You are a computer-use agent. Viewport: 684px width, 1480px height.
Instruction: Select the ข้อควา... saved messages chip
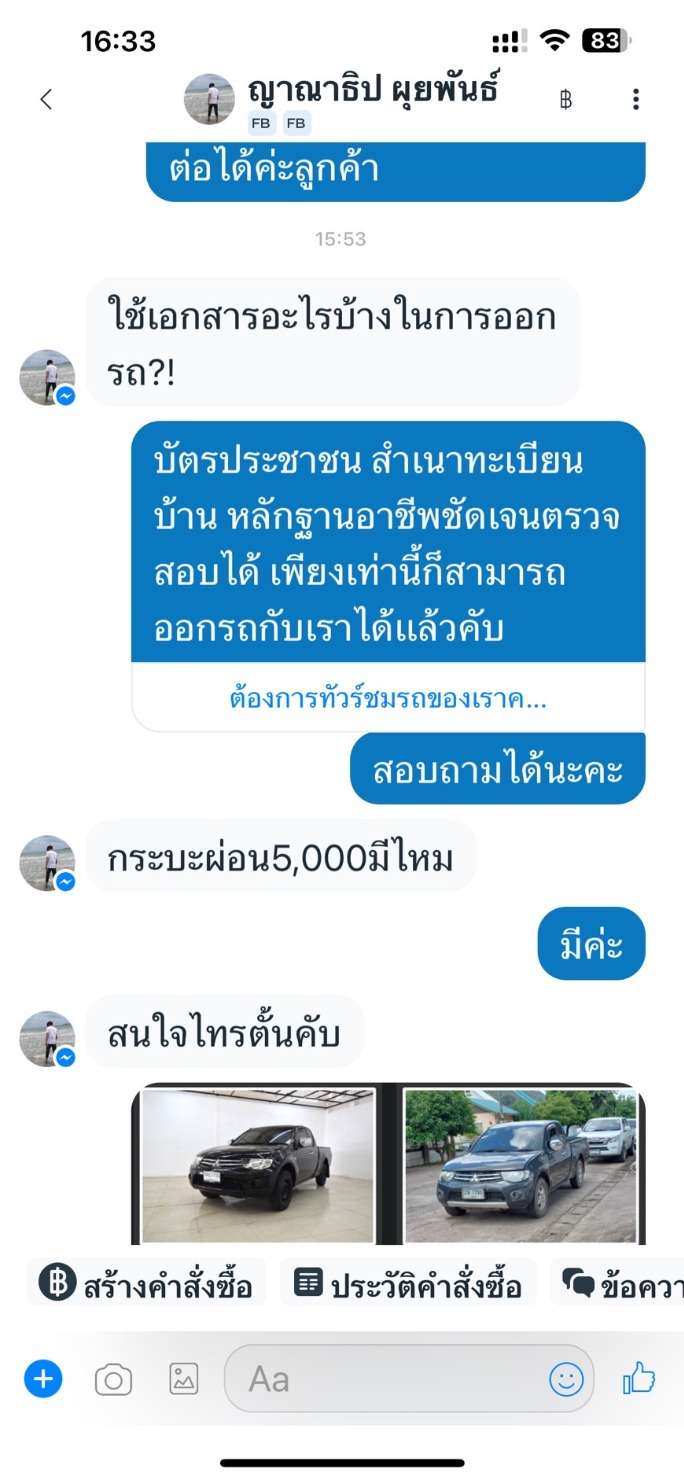(x=620, y=1284)
